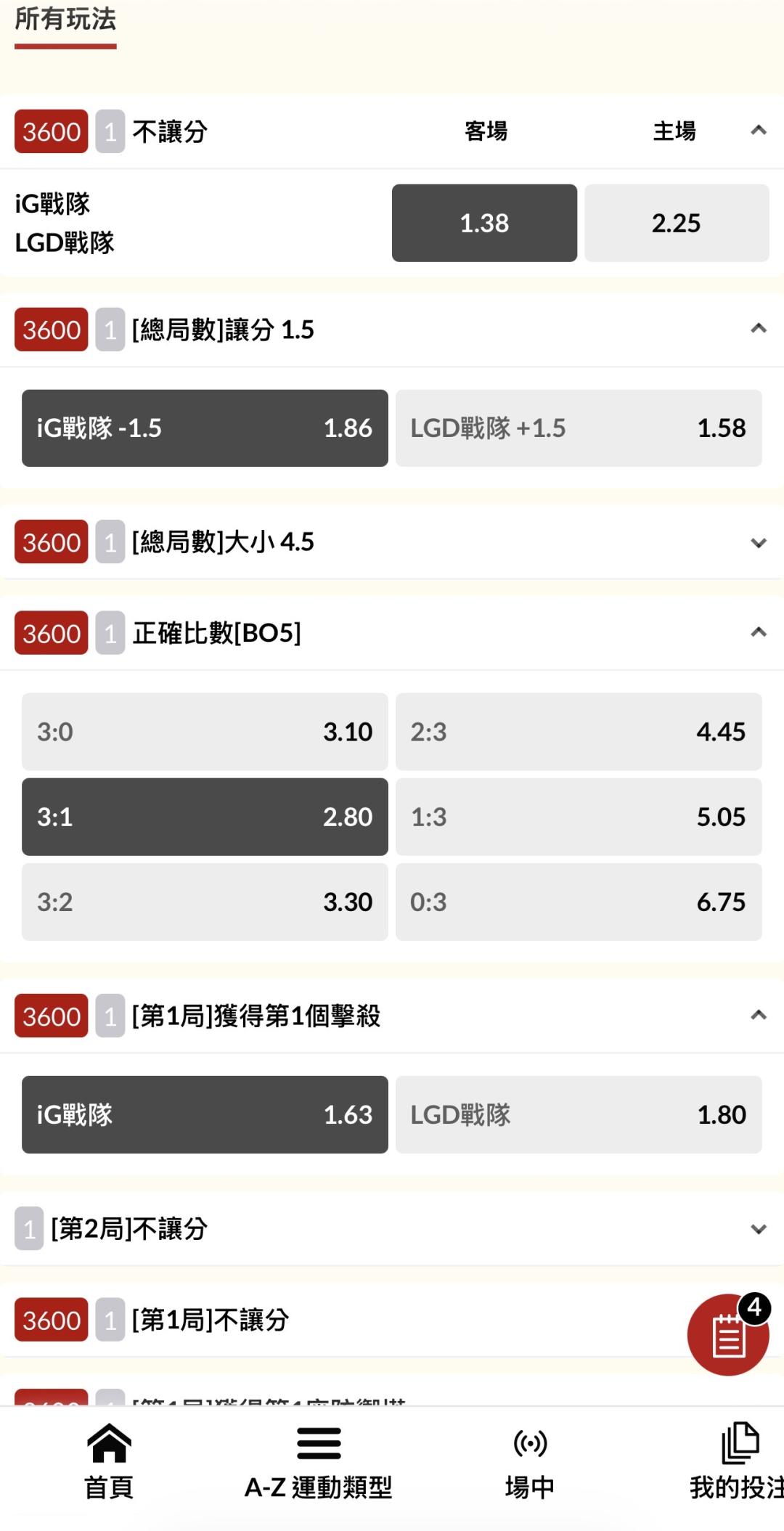Pick the 2.25 odds for LGD戰隊
784x1531 pixels.
(x=677, y=223)
